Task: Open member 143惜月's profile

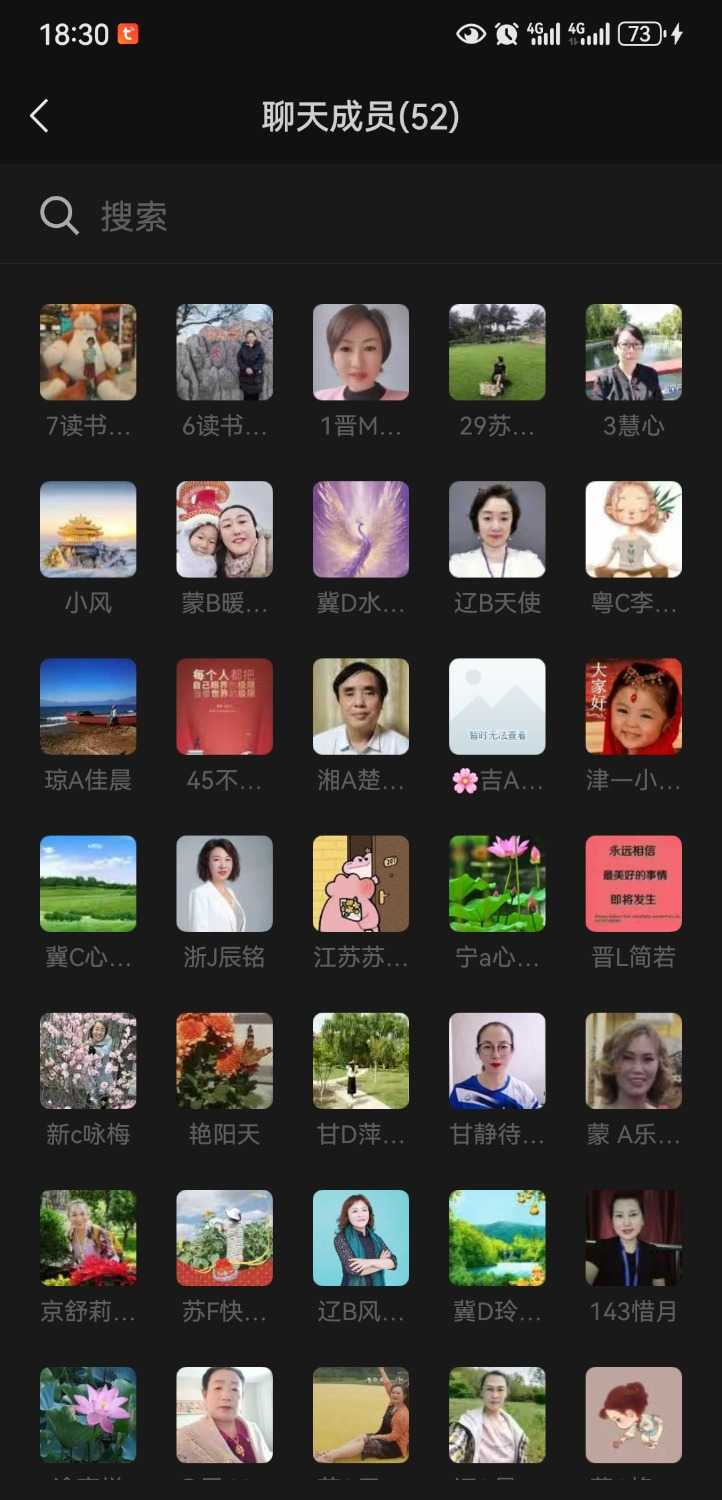Action: (633, 1238)
